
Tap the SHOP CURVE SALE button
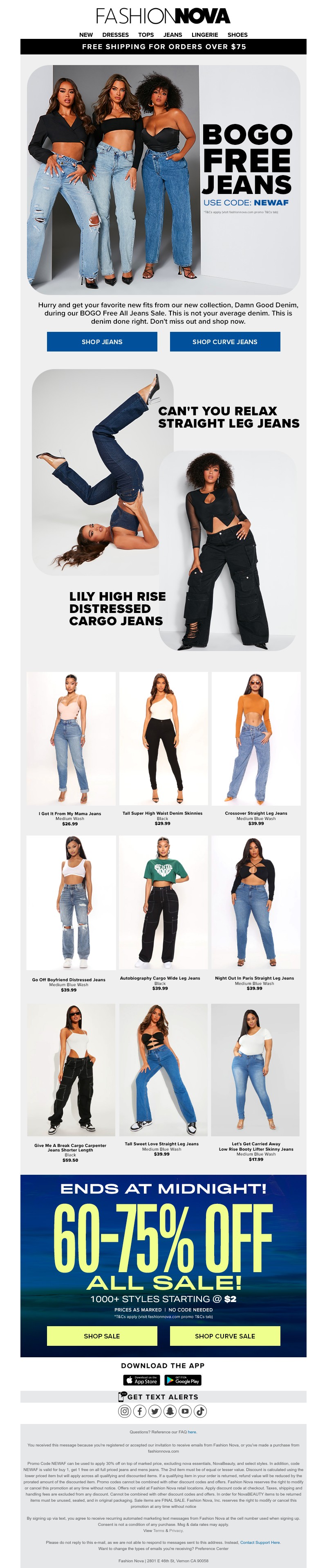point(225,1336)
